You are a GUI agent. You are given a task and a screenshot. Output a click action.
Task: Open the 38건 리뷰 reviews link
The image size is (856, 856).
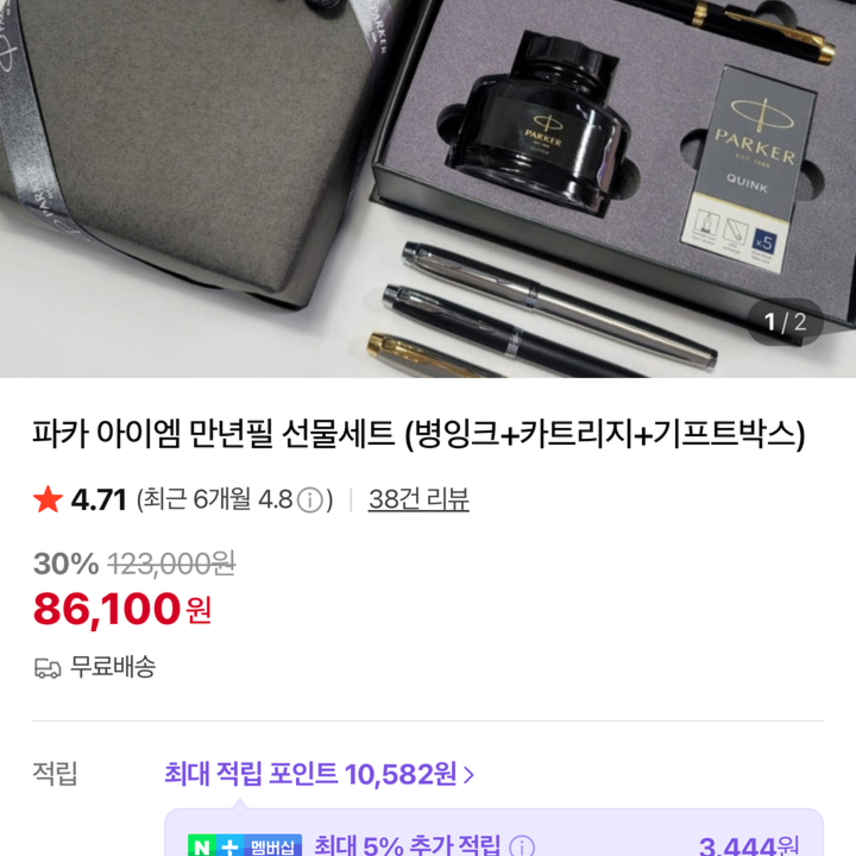click(418, 499)
